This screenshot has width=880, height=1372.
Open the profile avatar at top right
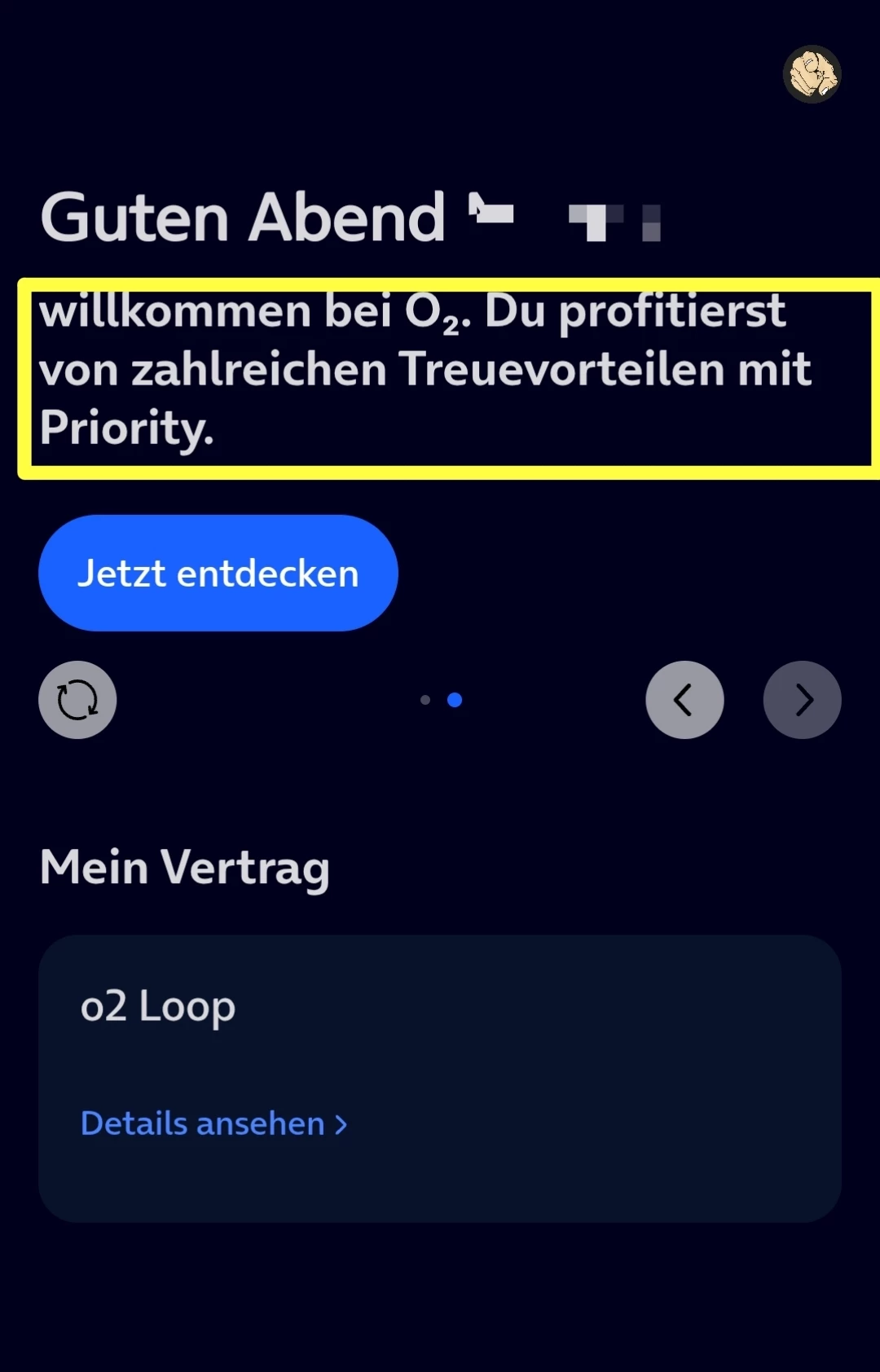pos(812,74)
